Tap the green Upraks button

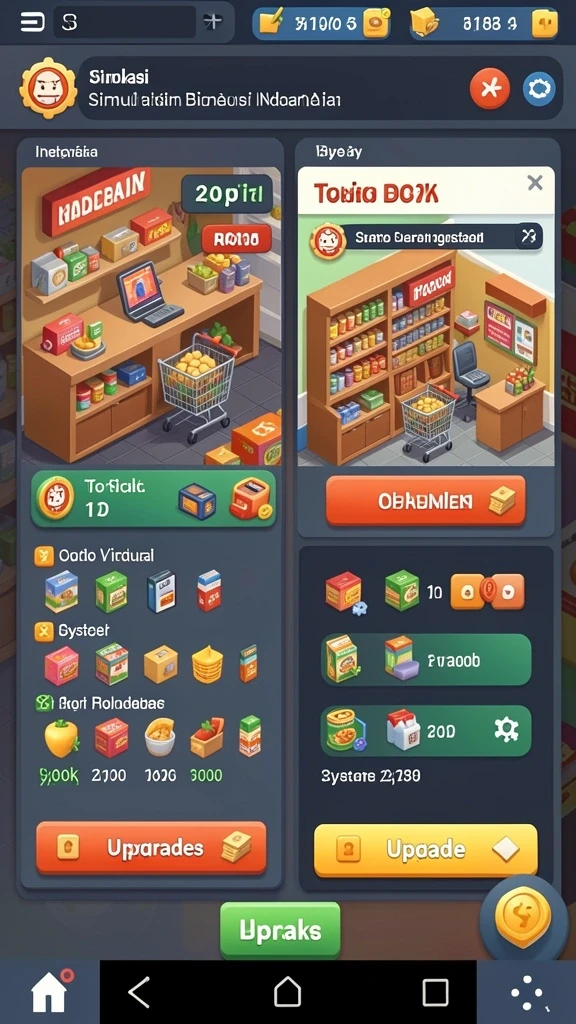[x=280, y=930]
